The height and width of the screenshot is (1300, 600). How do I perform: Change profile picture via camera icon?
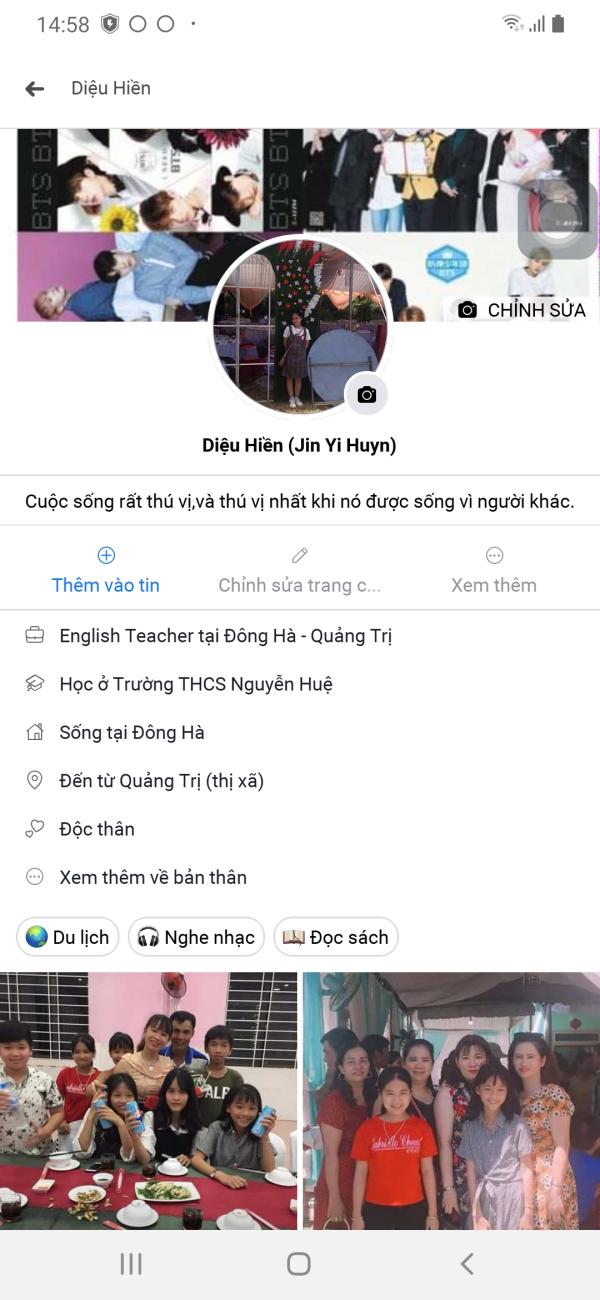pos(367,395)
